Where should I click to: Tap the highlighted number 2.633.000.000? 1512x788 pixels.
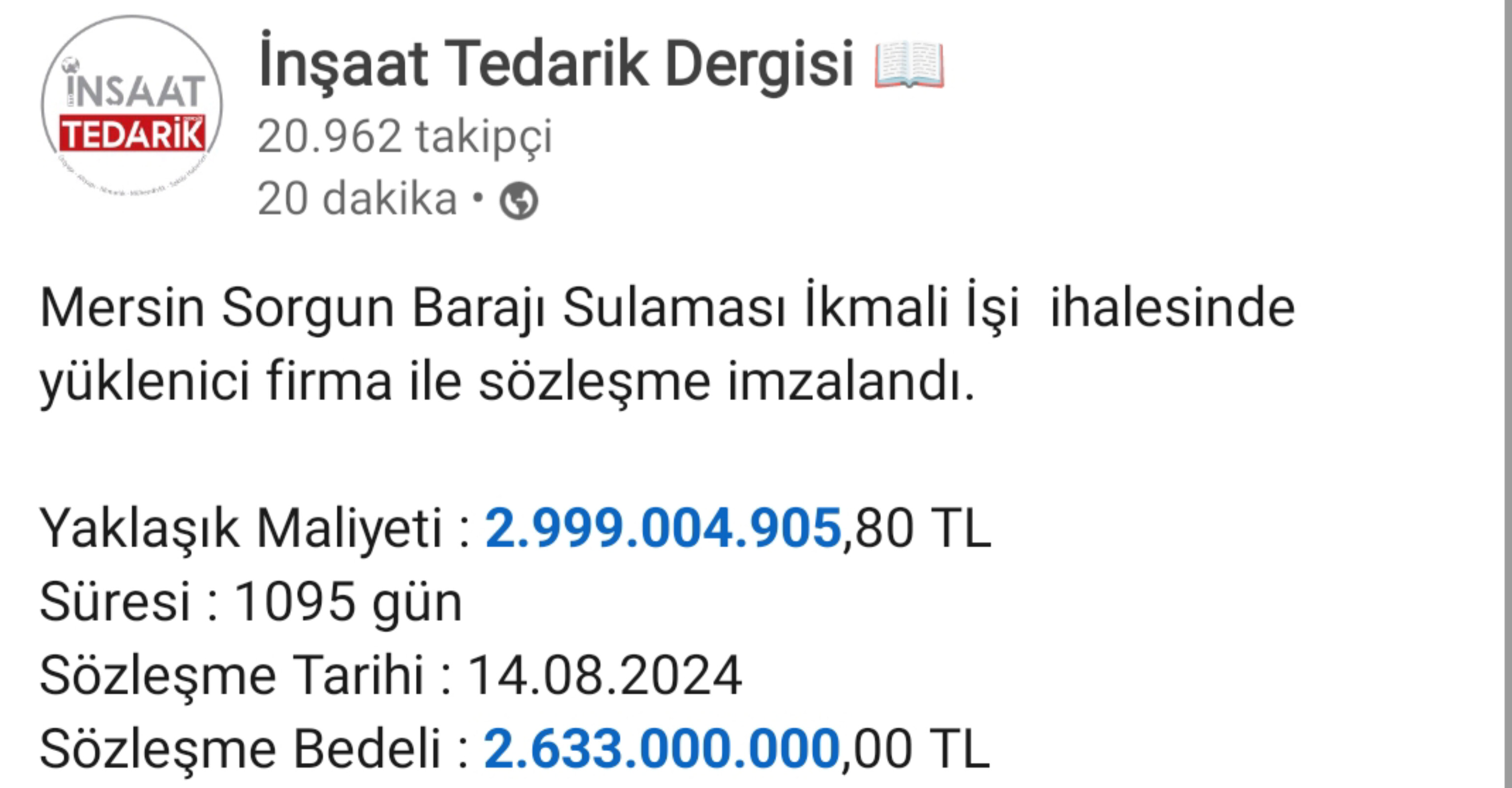[661, 749]
